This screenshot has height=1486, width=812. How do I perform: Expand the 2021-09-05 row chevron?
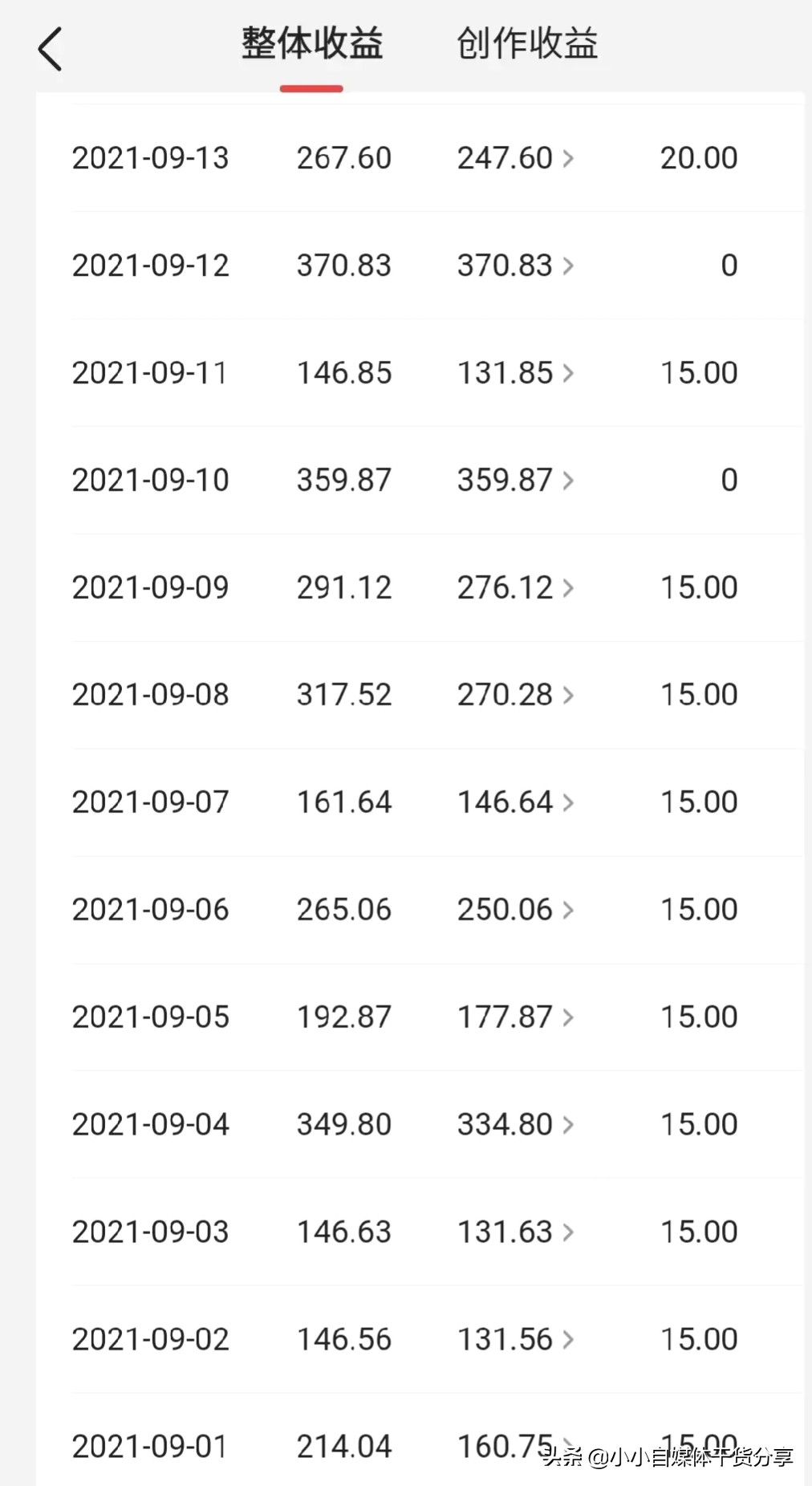tap(570, 1017)
